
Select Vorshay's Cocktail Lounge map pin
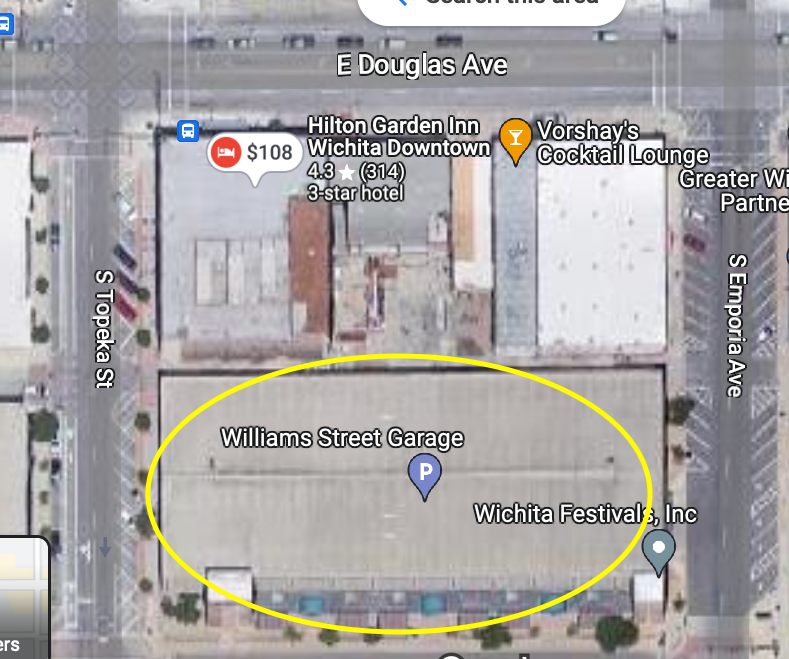515,139
